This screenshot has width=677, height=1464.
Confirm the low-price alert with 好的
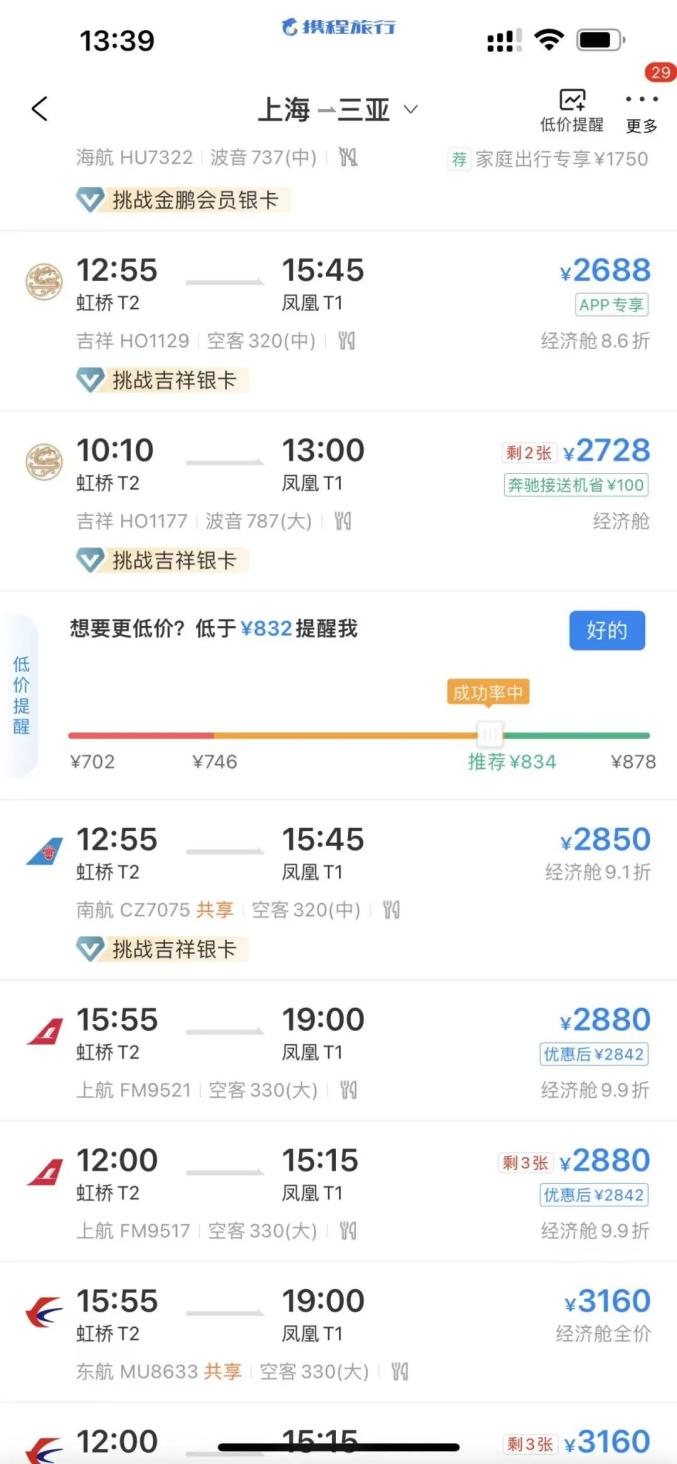pos(607,631)
